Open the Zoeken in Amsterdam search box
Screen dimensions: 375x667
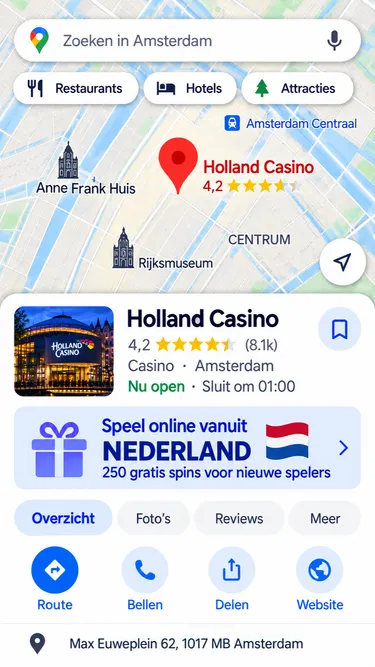(x=187, y=41)
